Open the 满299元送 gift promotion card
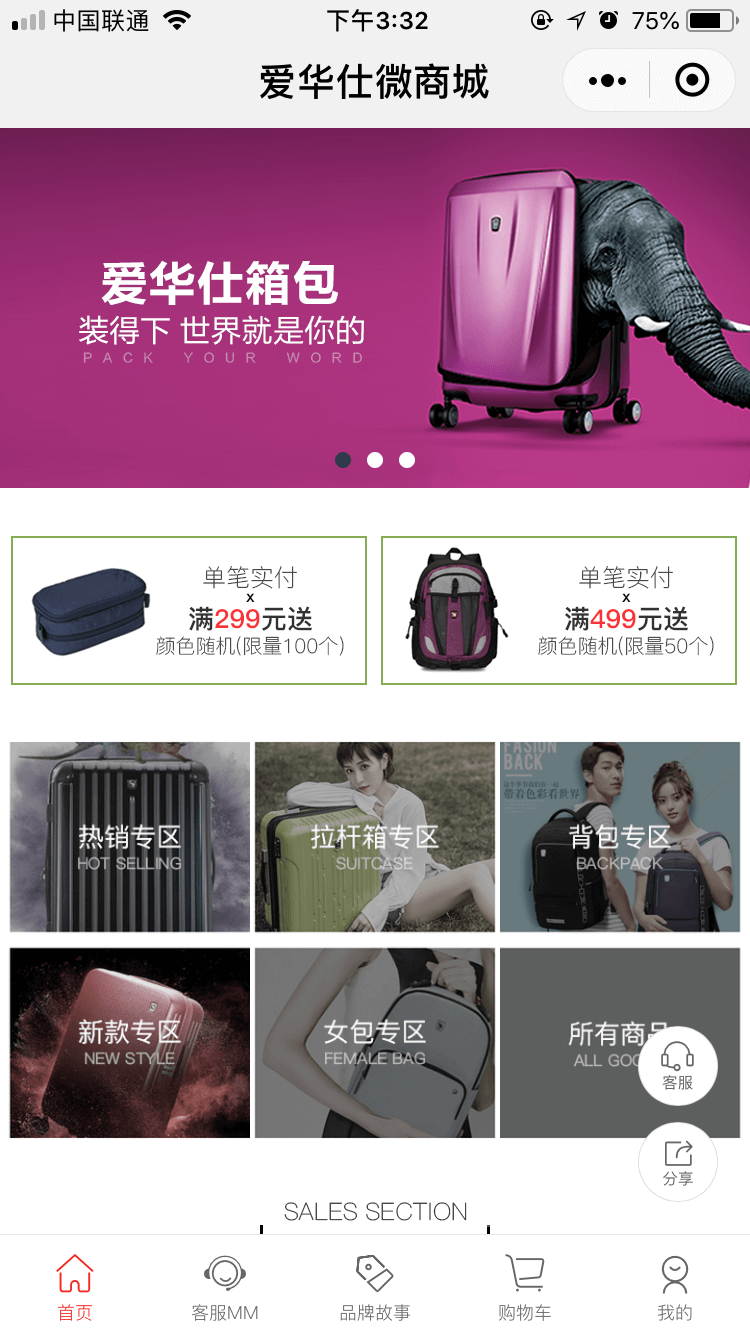 (x=189, y=610)
